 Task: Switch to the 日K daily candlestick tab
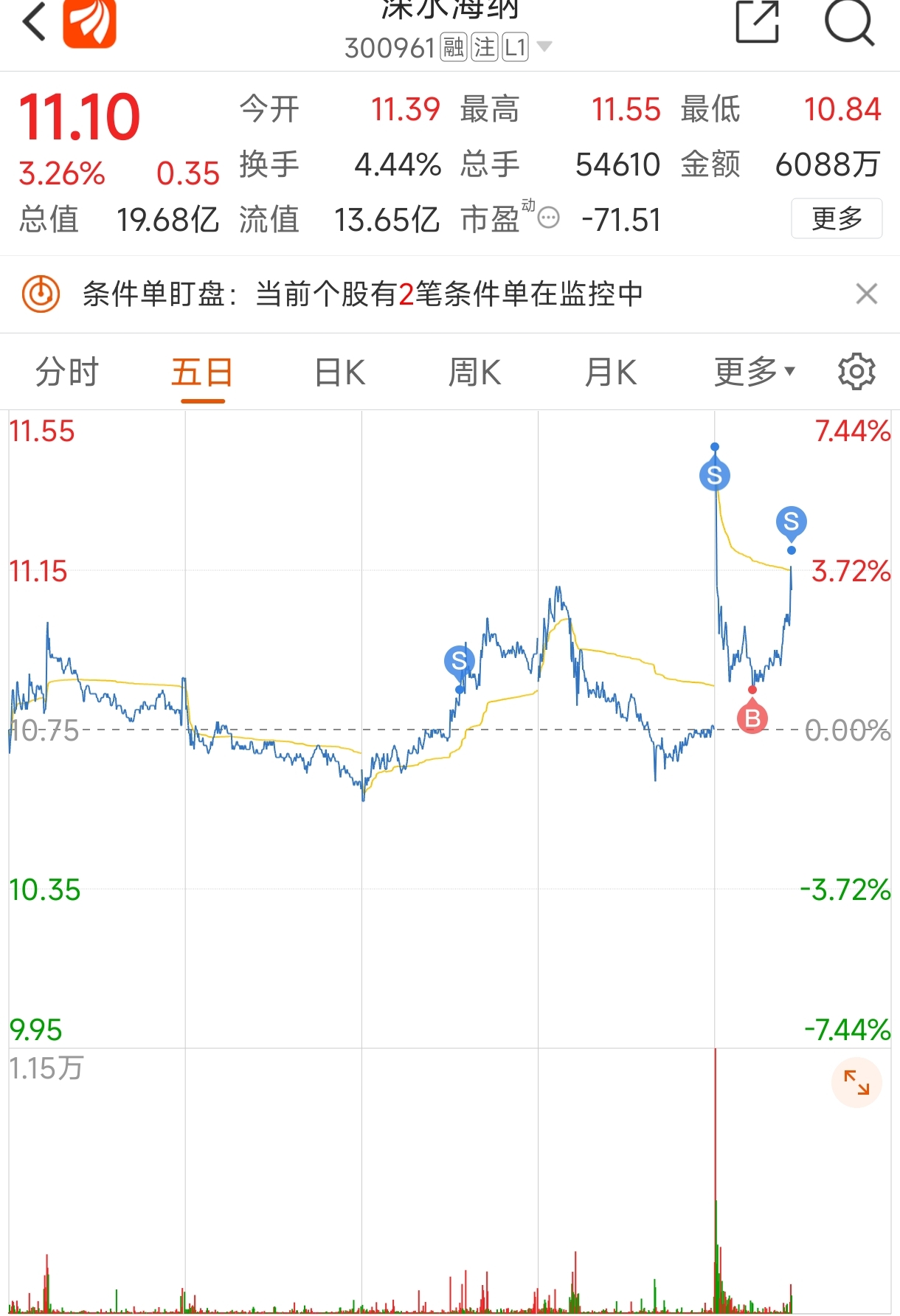[339, 371]
